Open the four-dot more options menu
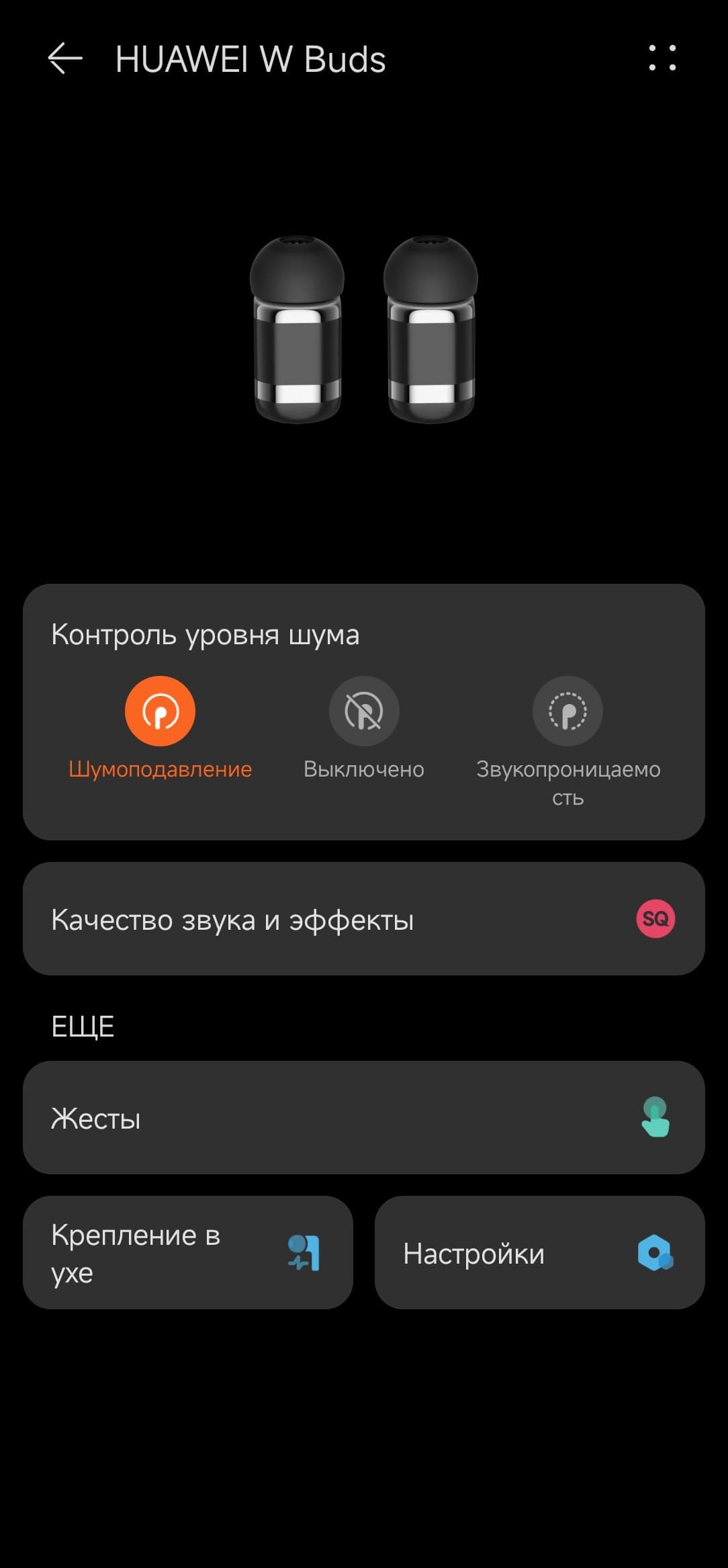Viewport: 728px width, 1568px height. click(662, 58)
